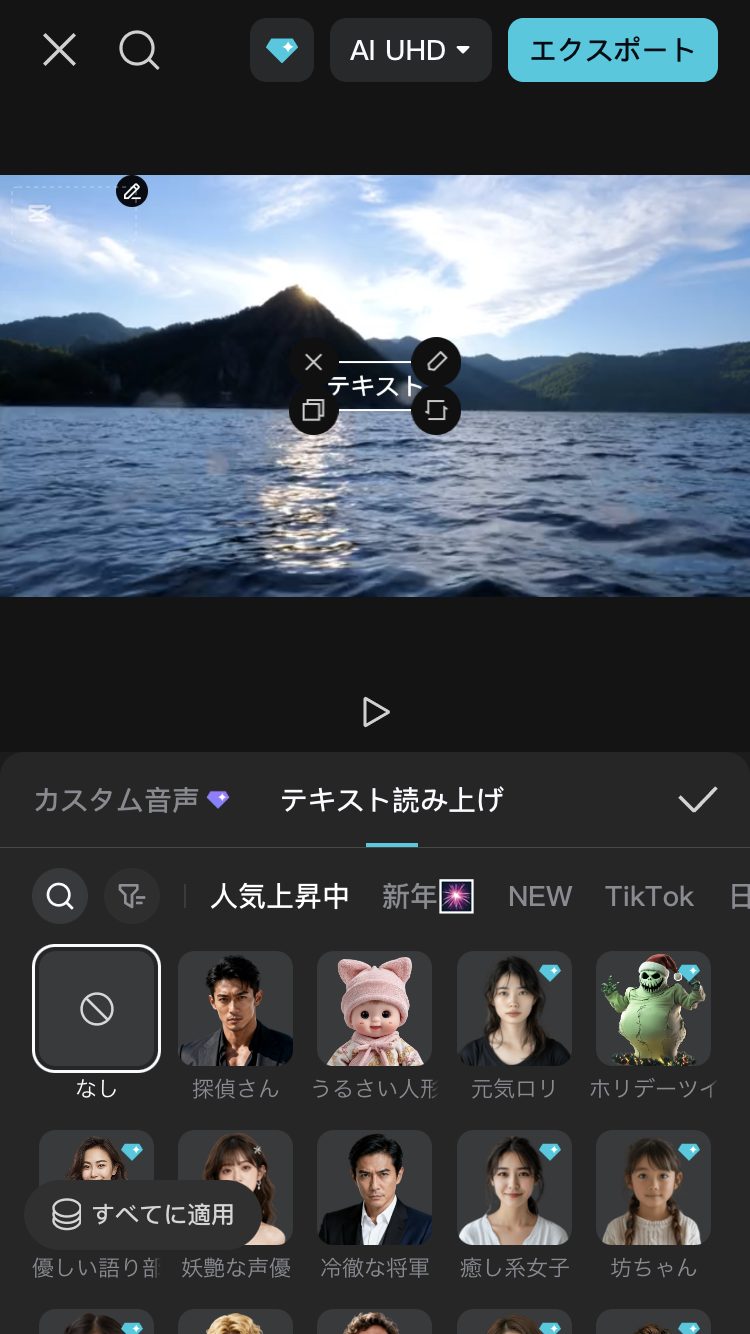This screenshot has height=1334, width=750.
Task: Close the editor with the X icon
Action: [59, 49]
